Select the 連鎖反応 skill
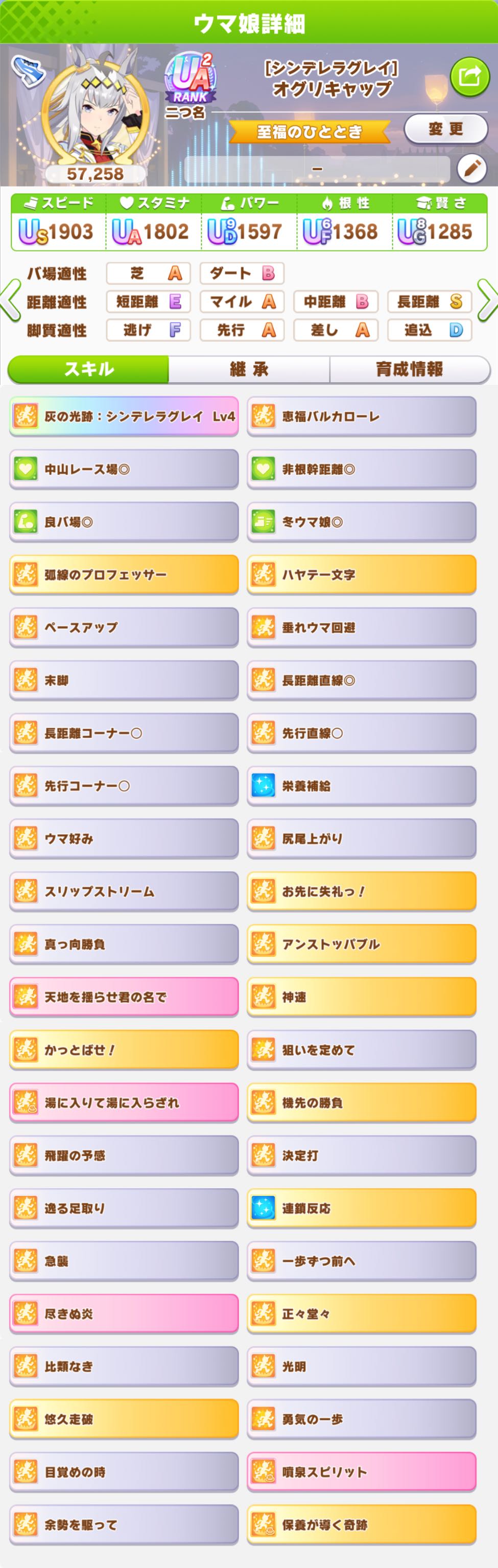Image resolution: width=498 pixels, height=1568 pixels. coord(361,1208)
